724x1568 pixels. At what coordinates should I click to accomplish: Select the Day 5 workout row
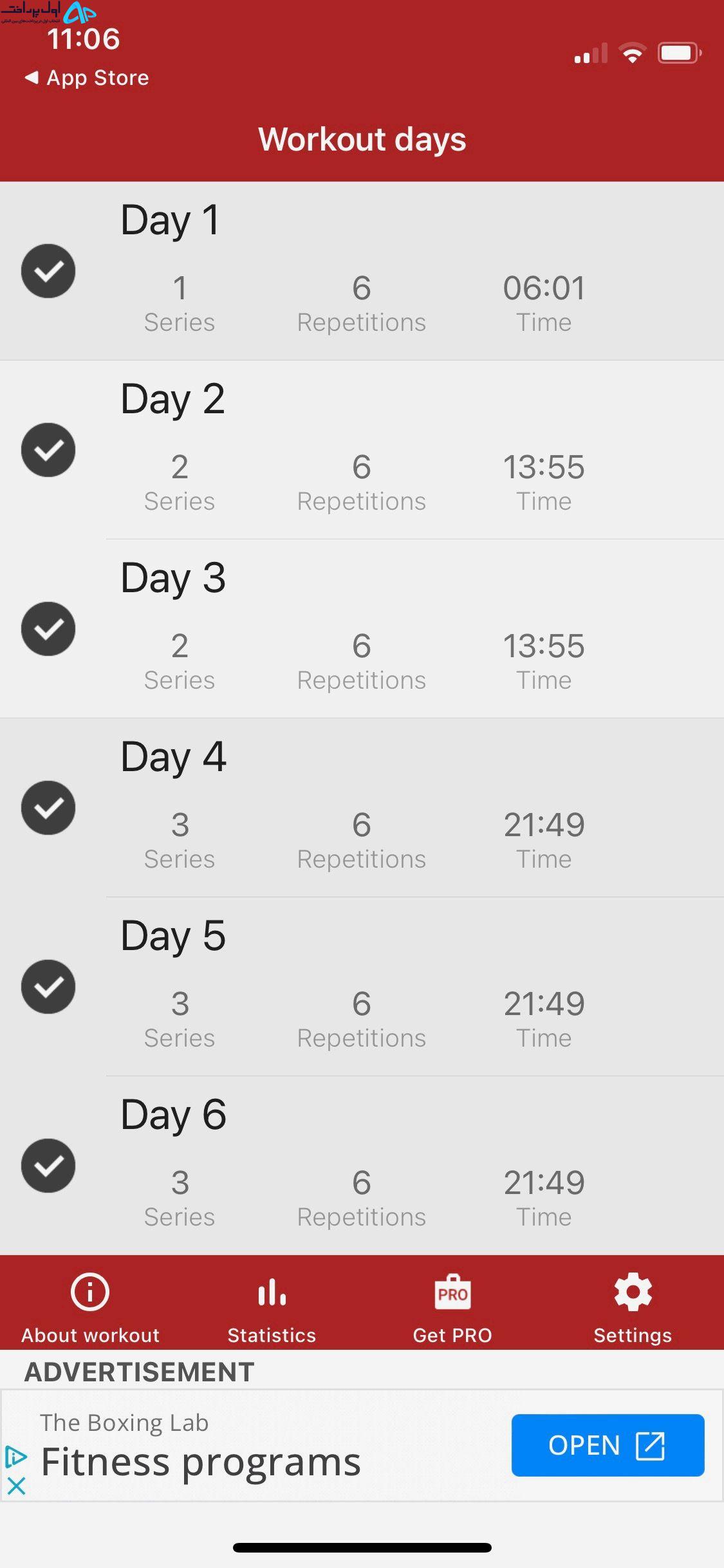pyautogui.click(x=362, y=987)
